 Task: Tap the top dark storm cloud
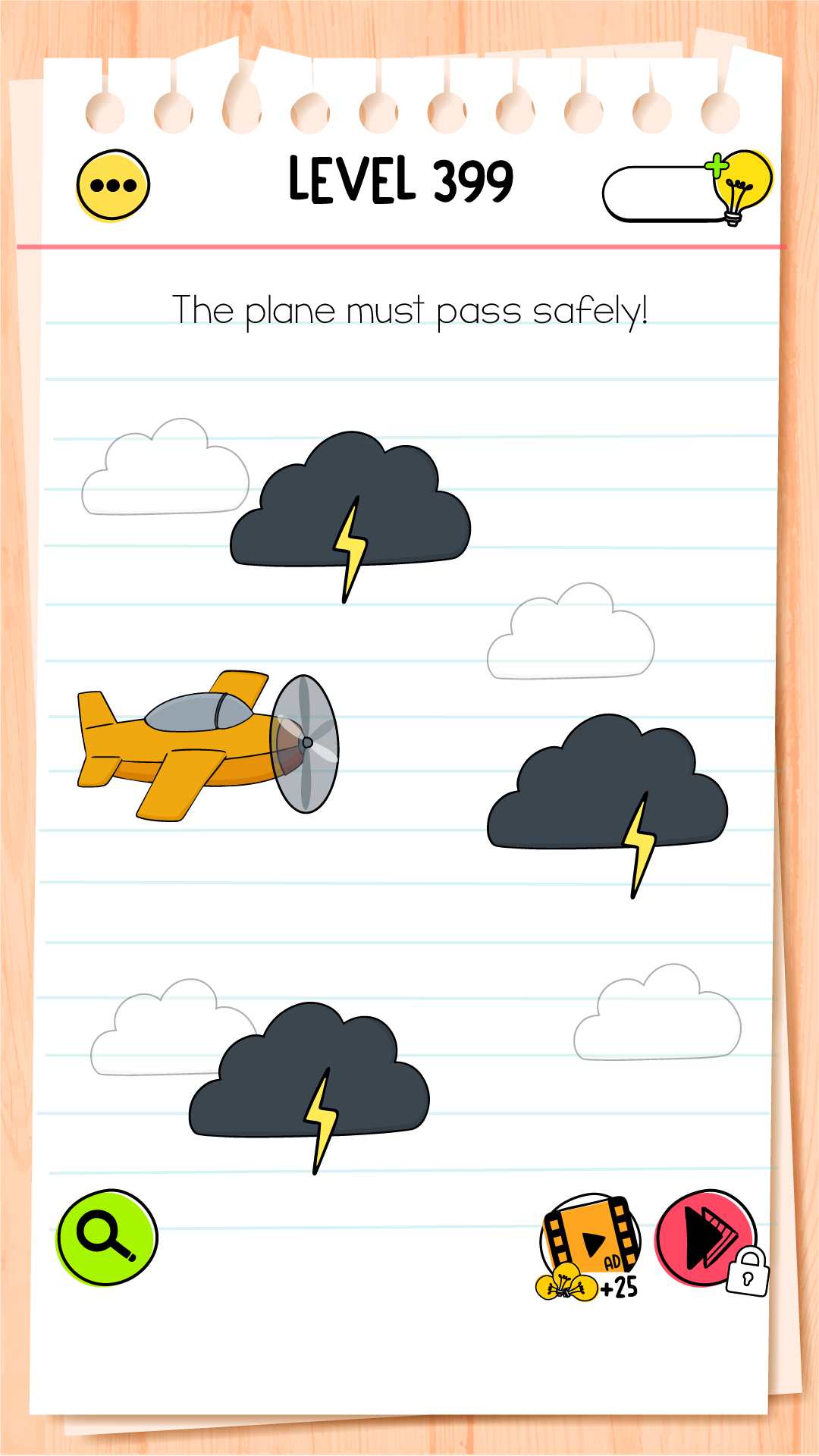350,508
